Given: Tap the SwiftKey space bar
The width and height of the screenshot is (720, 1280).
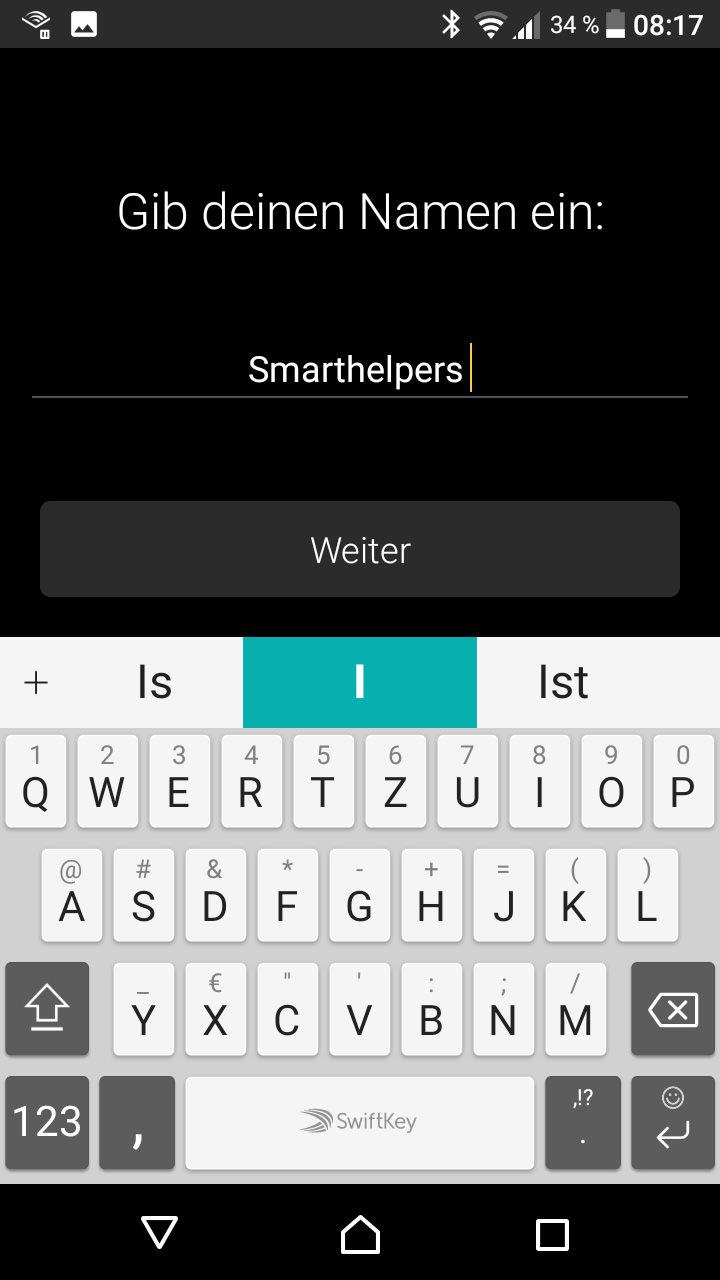Looking at the screenshot, I should [x=360, y=1122].
